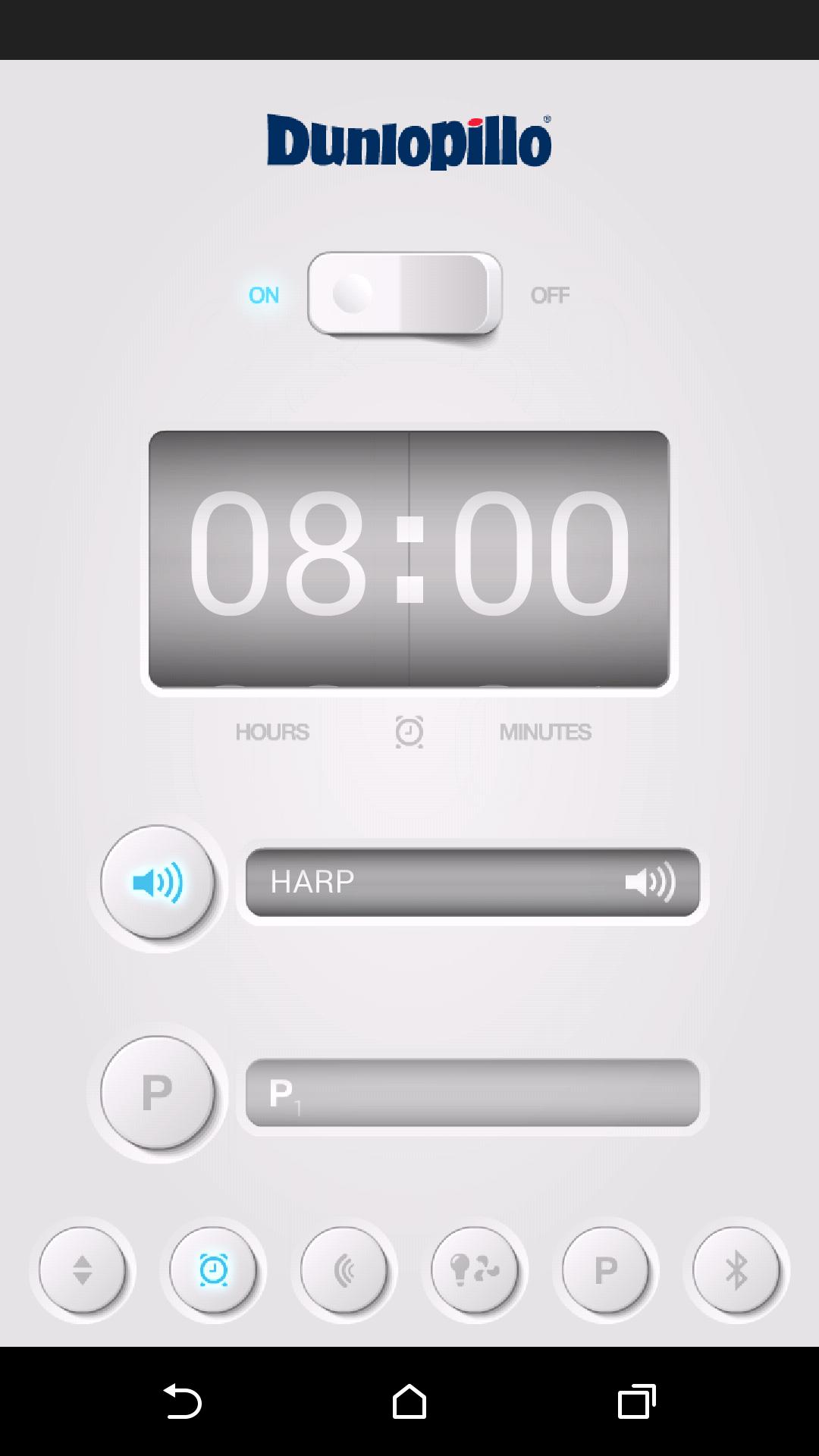Toggle the alarm ON/OFF switch
The width and height of the screenshot is (819, 1456).
pyautogui.click(x=404, y=294)
